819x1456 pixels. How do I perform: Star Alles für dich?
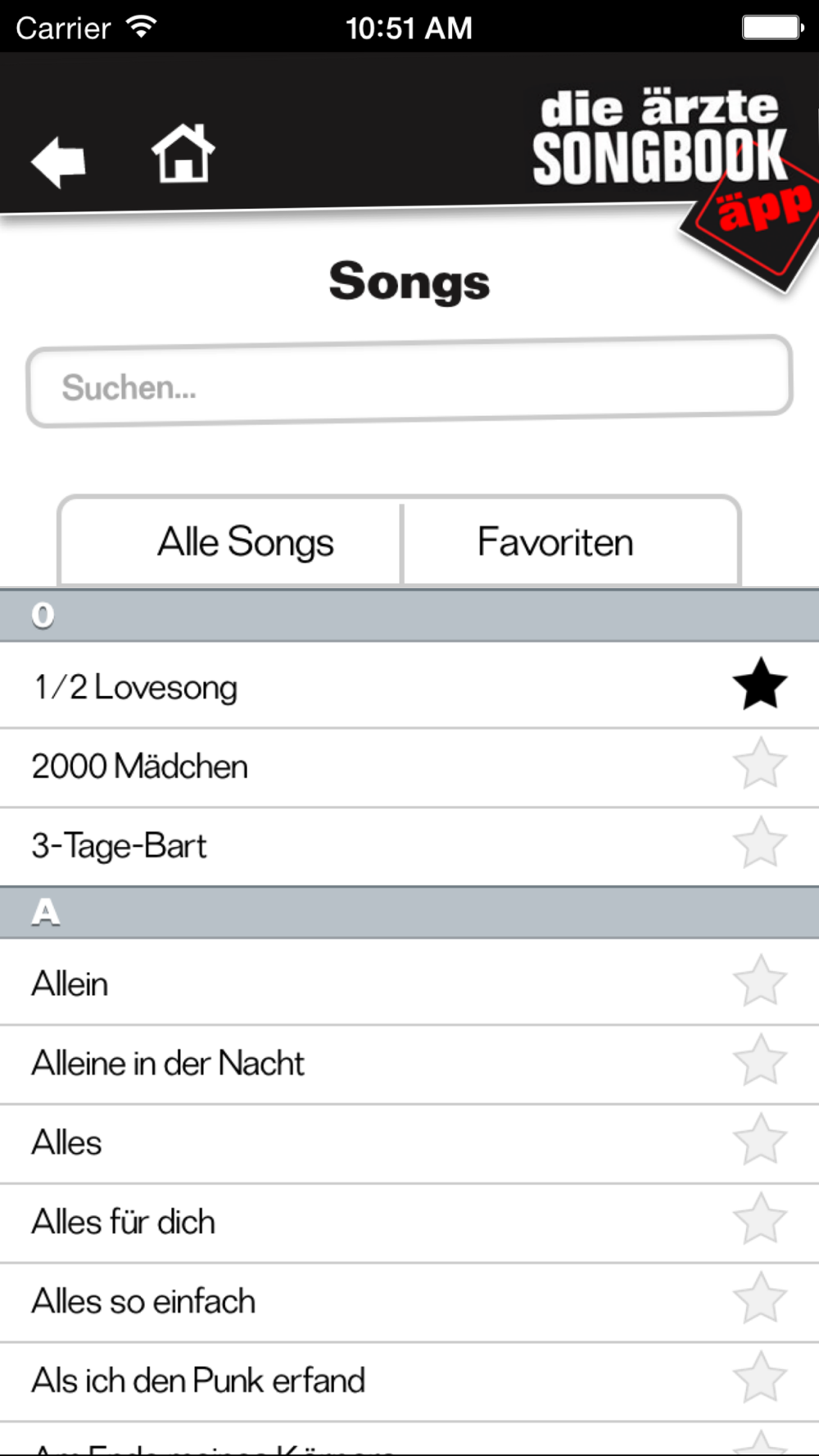click(x=760, y=1219)
